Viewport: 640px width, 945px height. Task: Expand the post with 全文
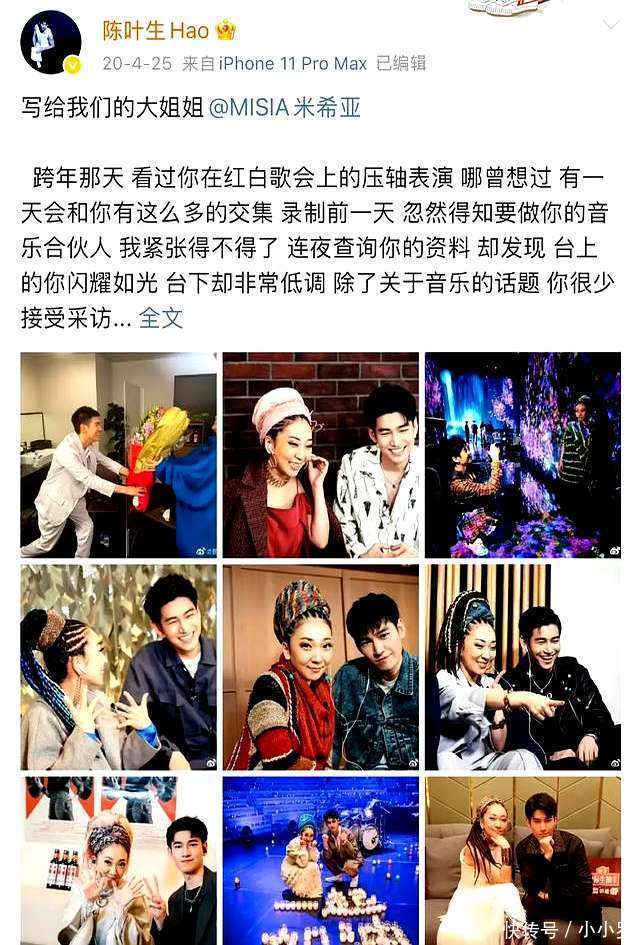click(161, 318)
